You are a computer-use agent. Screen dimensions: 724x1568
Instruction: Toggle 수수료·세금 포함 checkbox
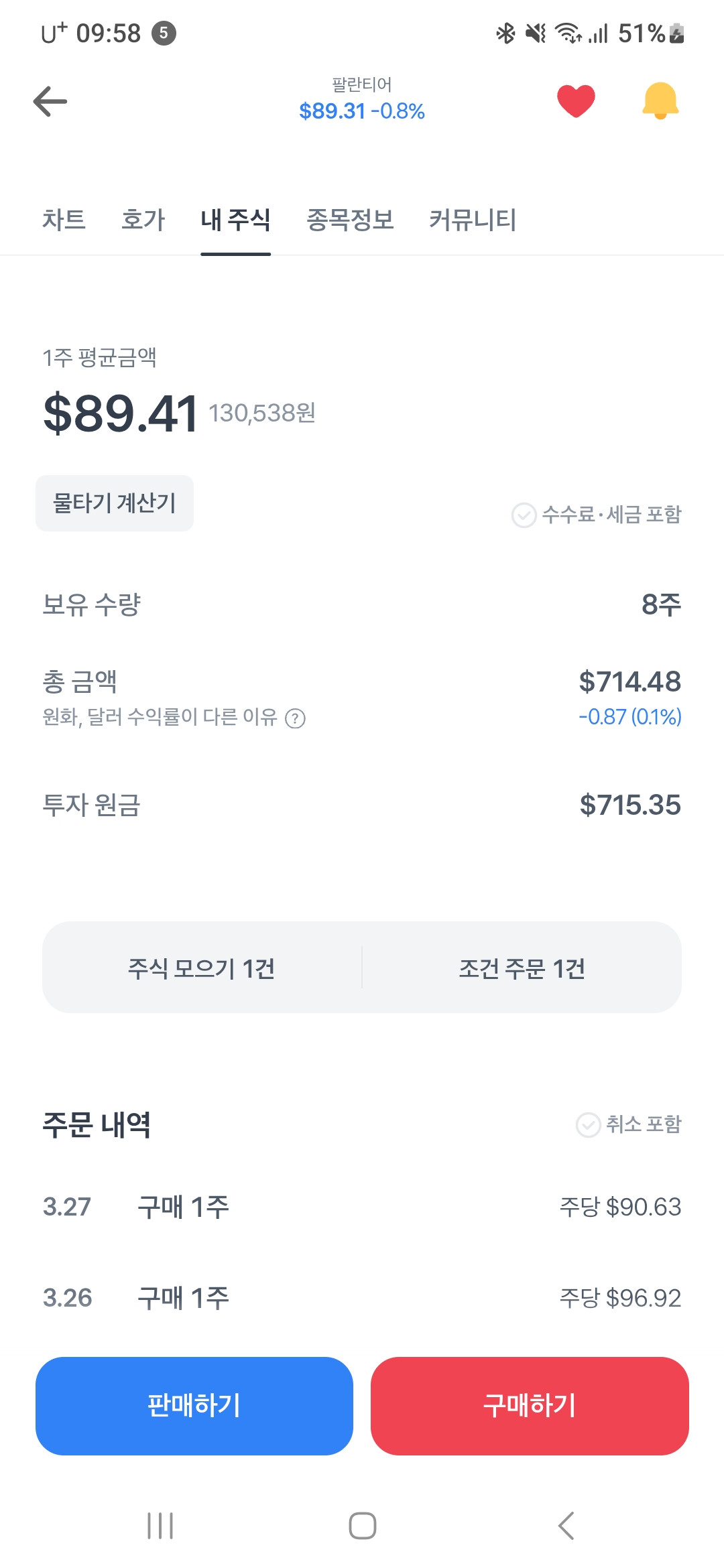pyautogui.click(x=597, y=515)
